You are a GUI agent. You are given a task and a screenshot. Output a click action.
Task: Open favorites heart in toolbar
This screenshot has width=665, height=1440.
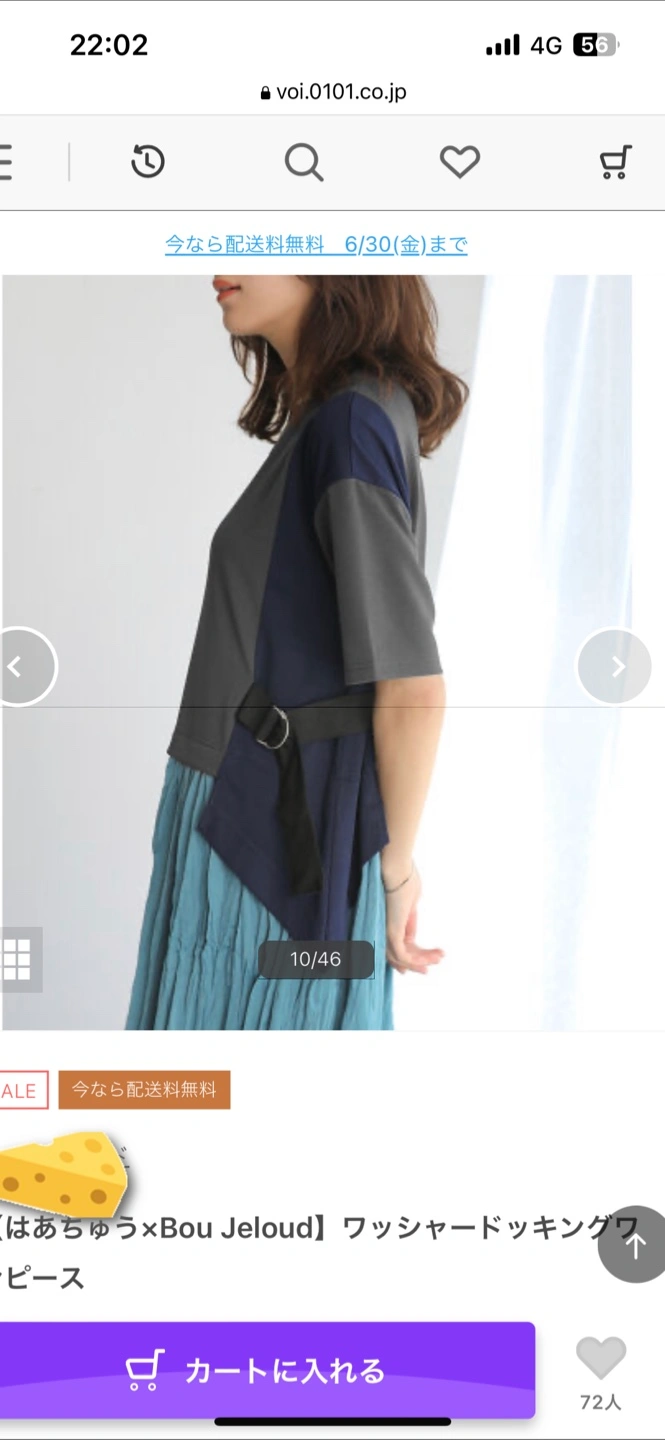pyautogui.click(x=460, y=162)
